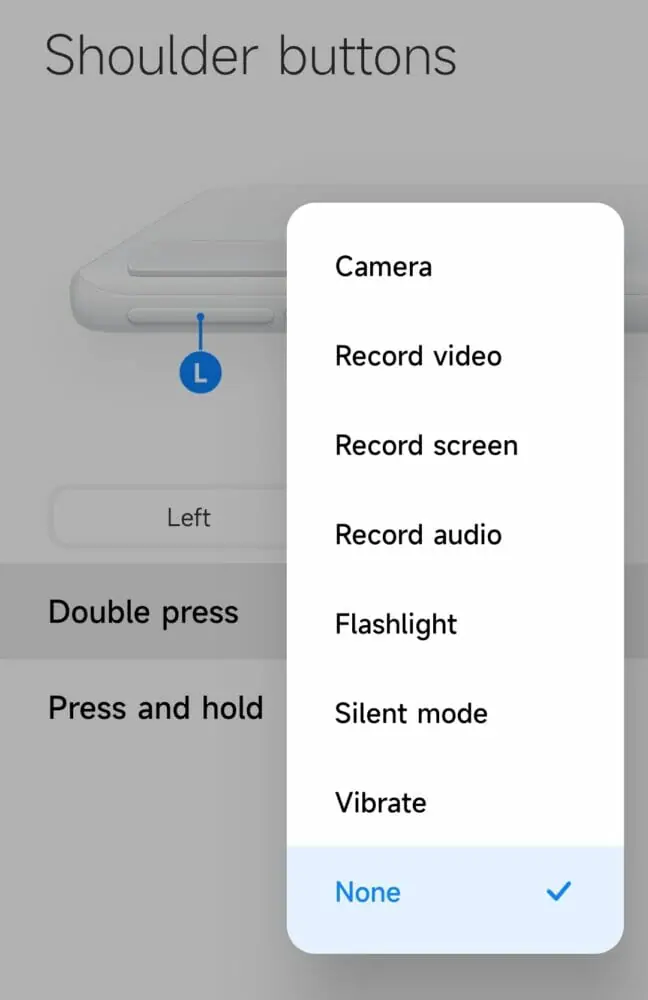
Task: Select the Record audio option
Action: coord(418,535)
